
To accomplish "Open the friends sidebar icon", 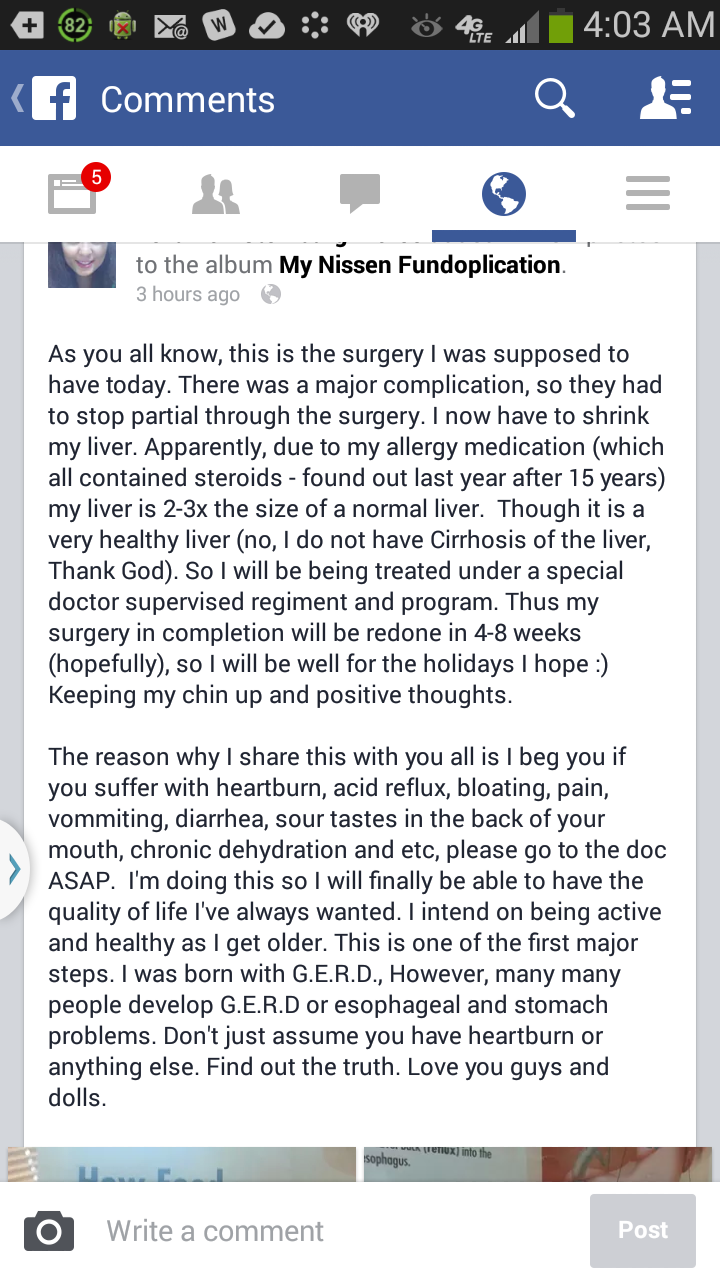I will tap(666, 99).
